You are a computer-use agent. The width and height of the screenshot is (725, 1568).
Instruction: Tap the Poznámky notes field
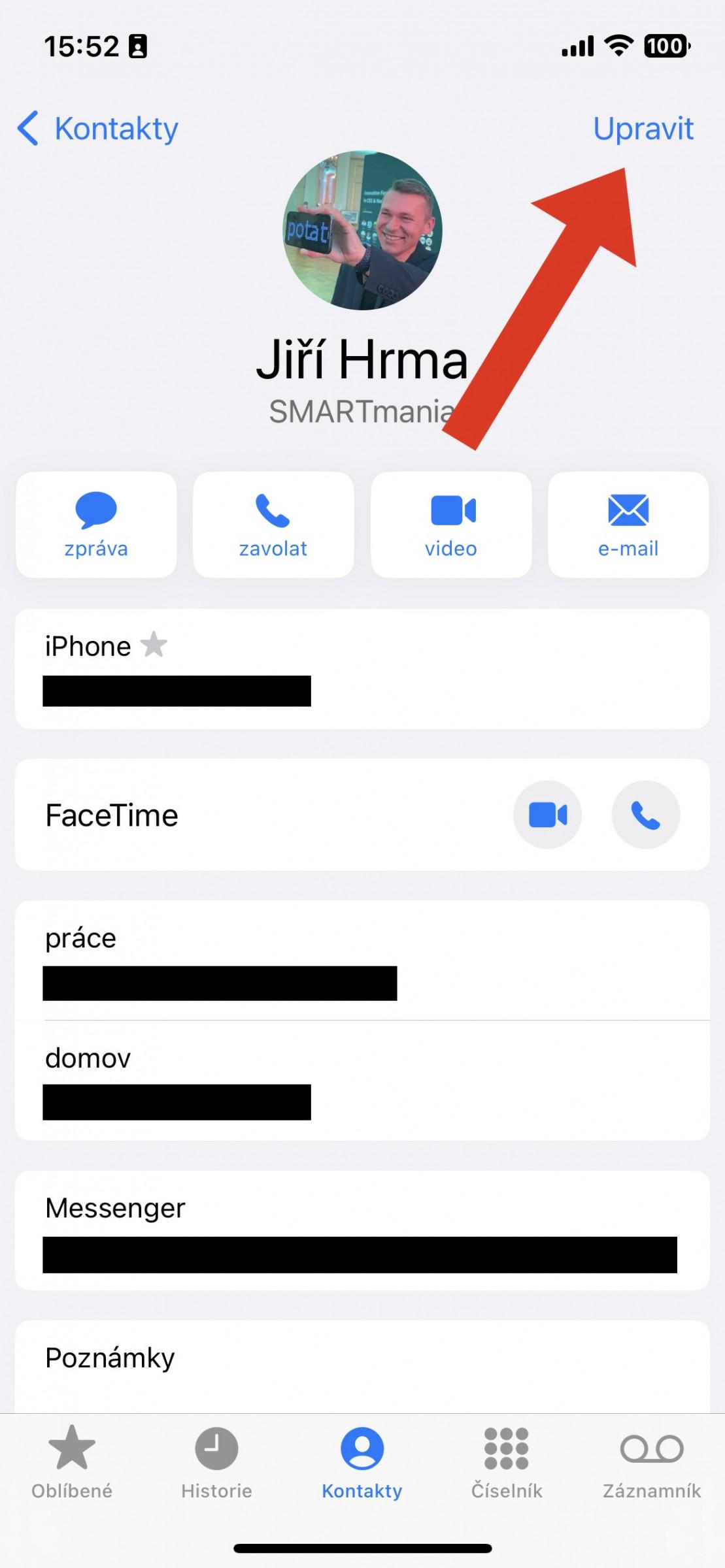point(362,1367)
